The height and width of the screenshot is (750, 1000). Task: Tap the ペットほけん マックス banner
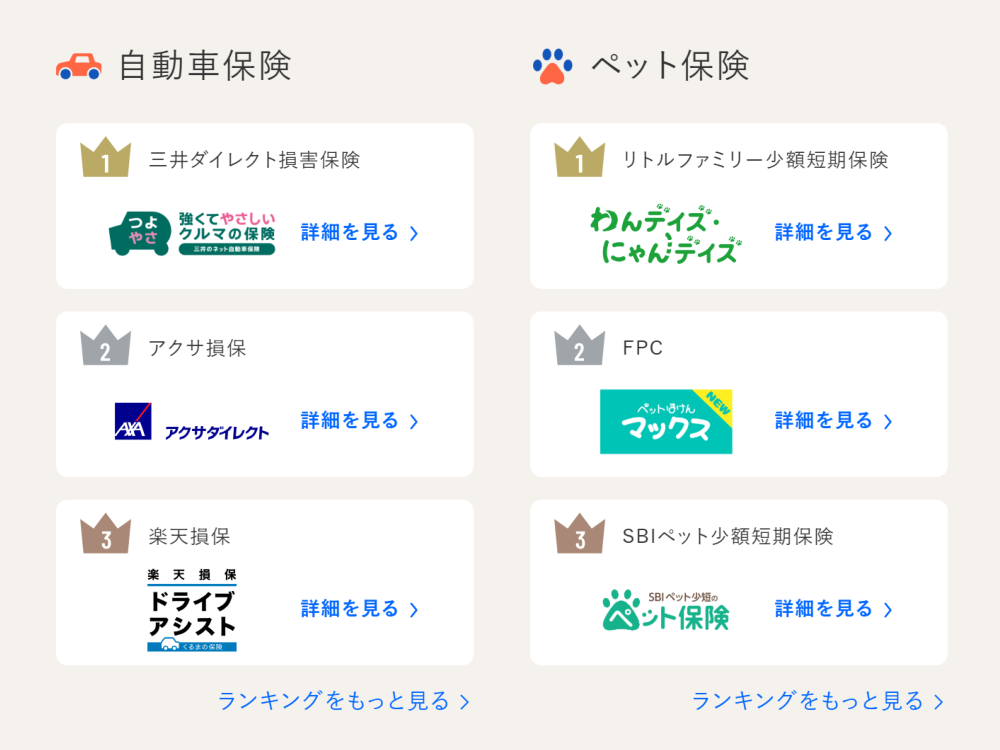pyautogui.click(x=666, y=422)
